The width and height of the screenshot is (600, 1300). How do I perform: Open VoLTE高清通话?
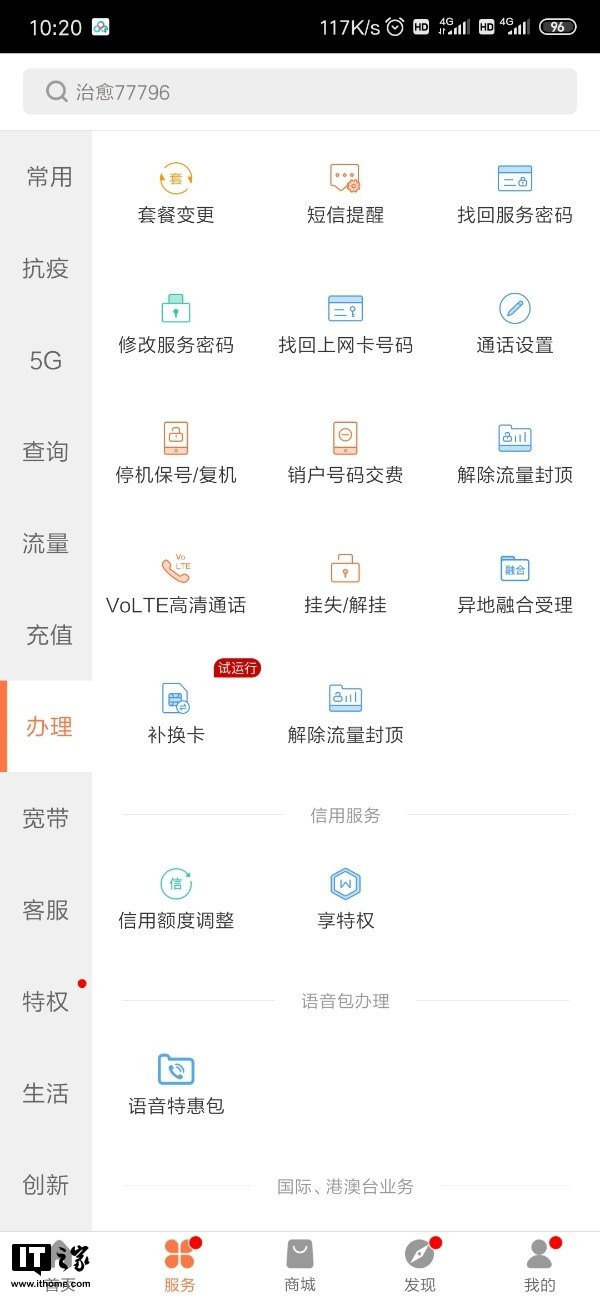(176, 584)
